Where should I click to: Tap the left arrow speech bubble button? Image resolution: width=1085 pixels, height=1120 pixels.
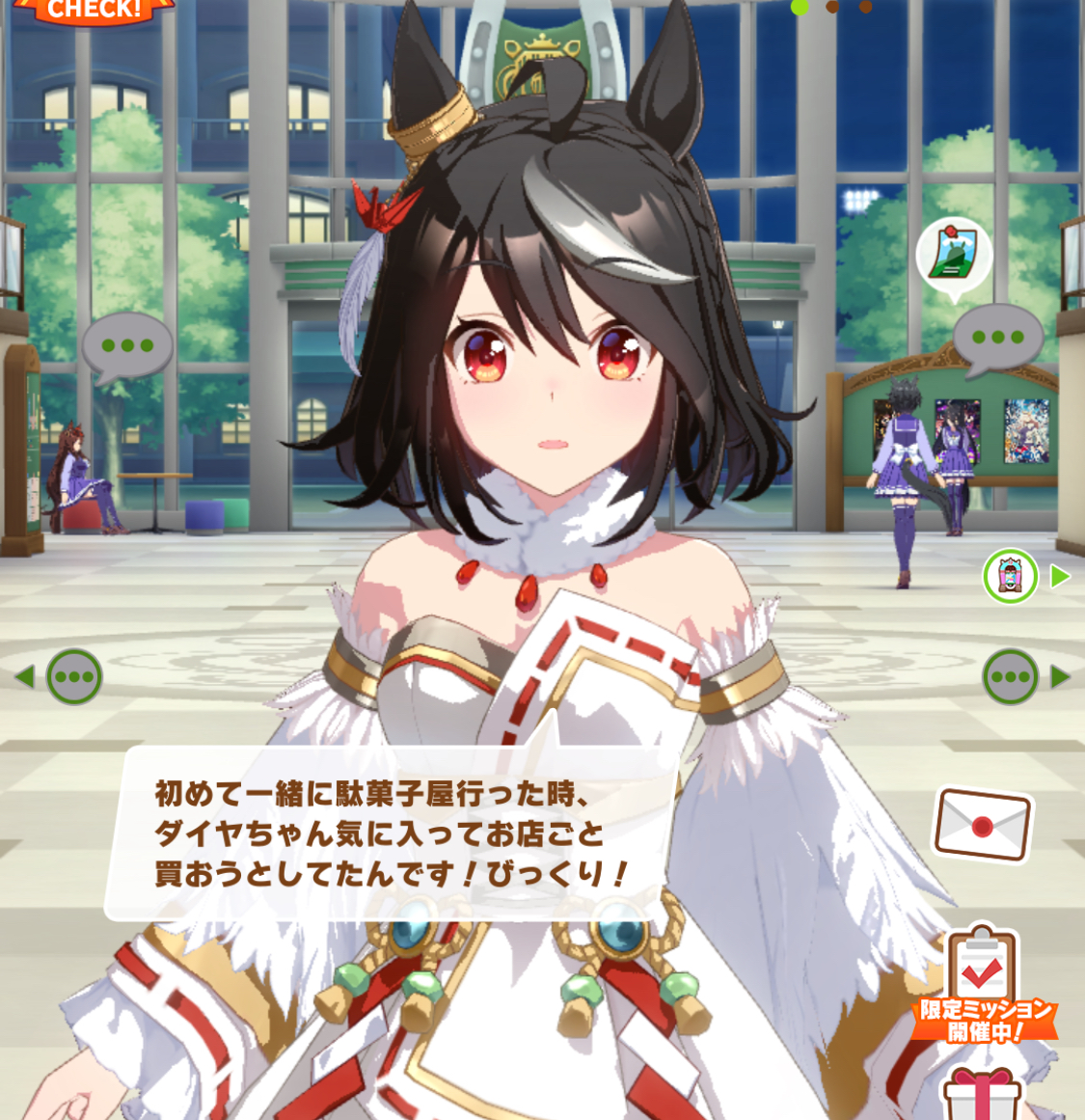pyautogui.click(x=73, y=676)
